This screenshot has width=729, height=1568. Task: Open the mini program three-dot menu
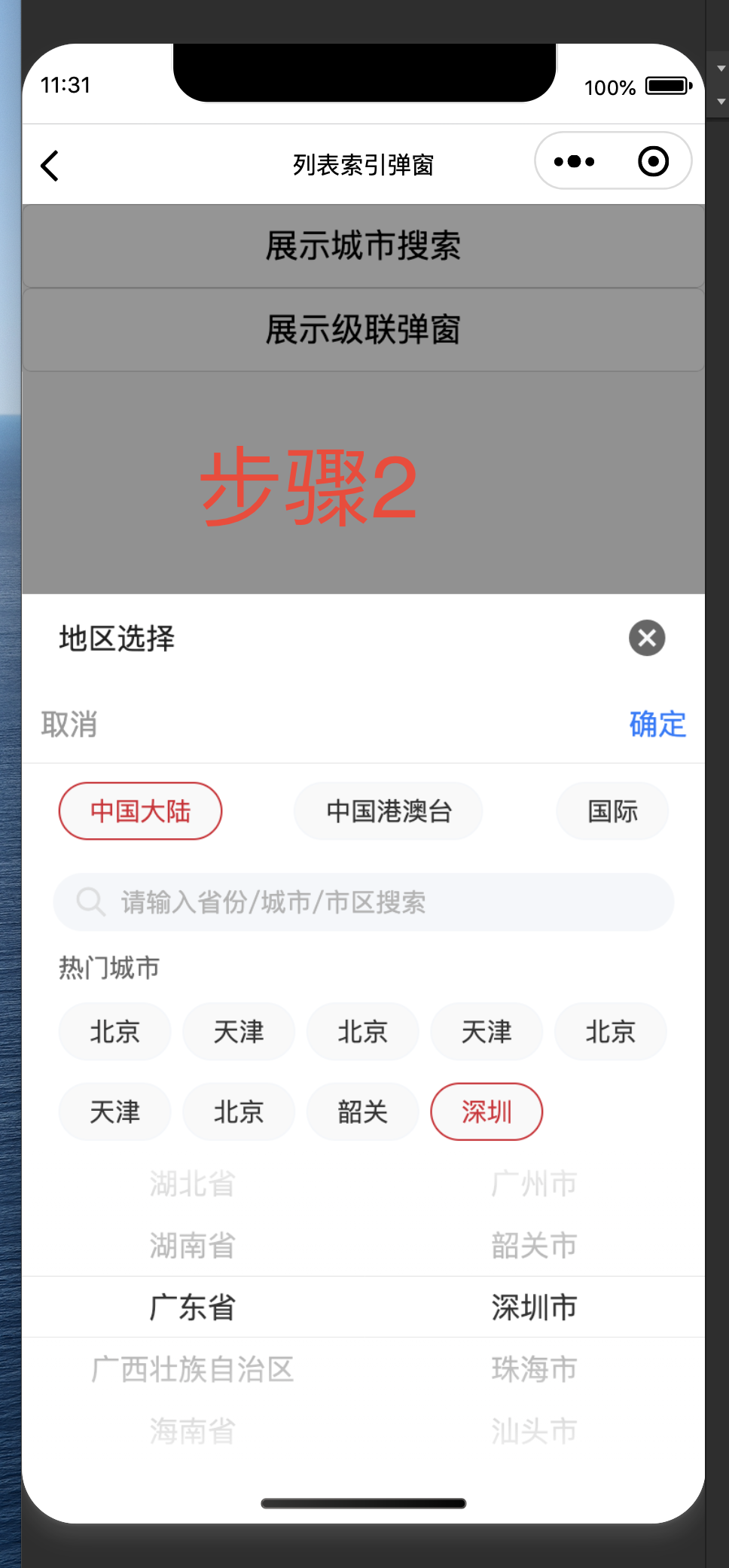coord(574,161)
